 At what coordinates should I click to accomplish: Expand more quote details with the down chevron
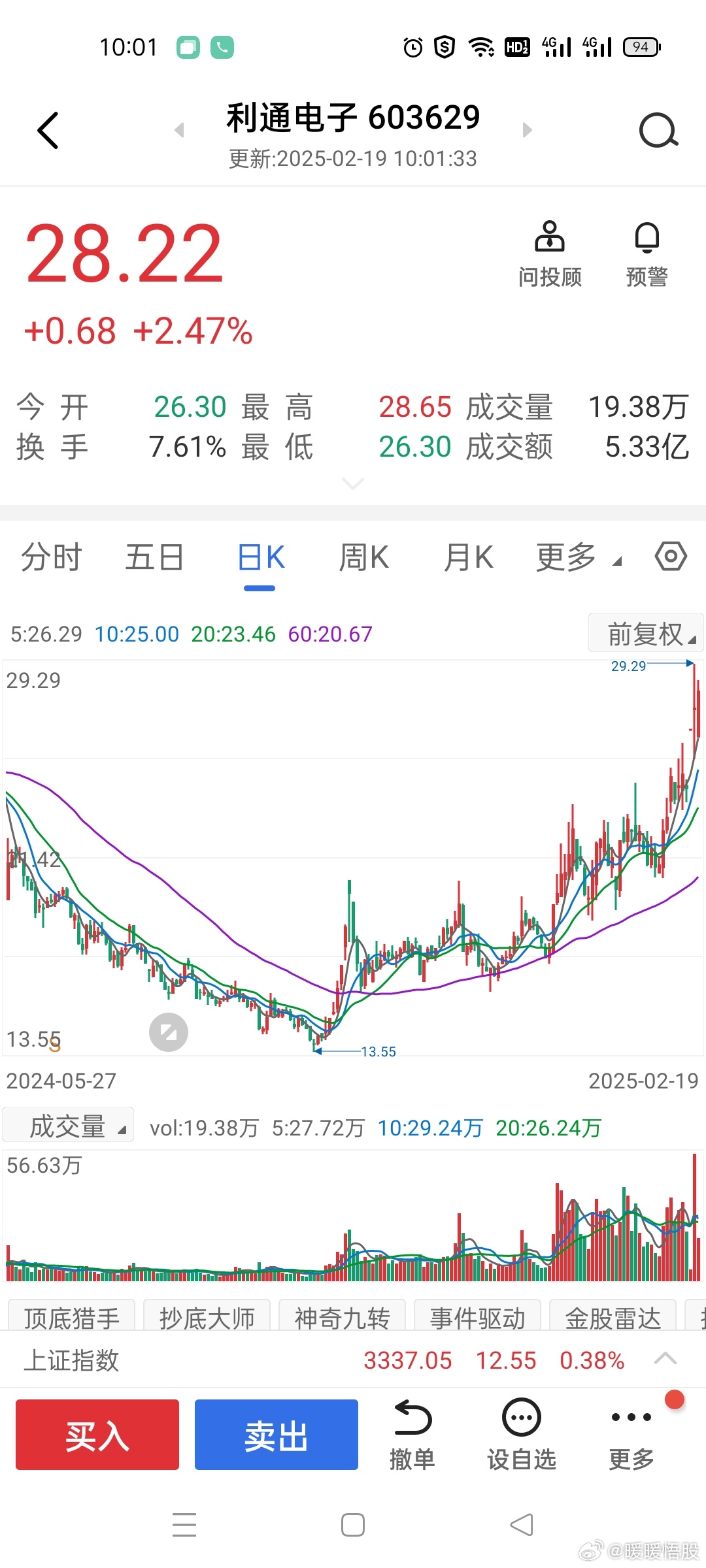[x=353, y=483]
